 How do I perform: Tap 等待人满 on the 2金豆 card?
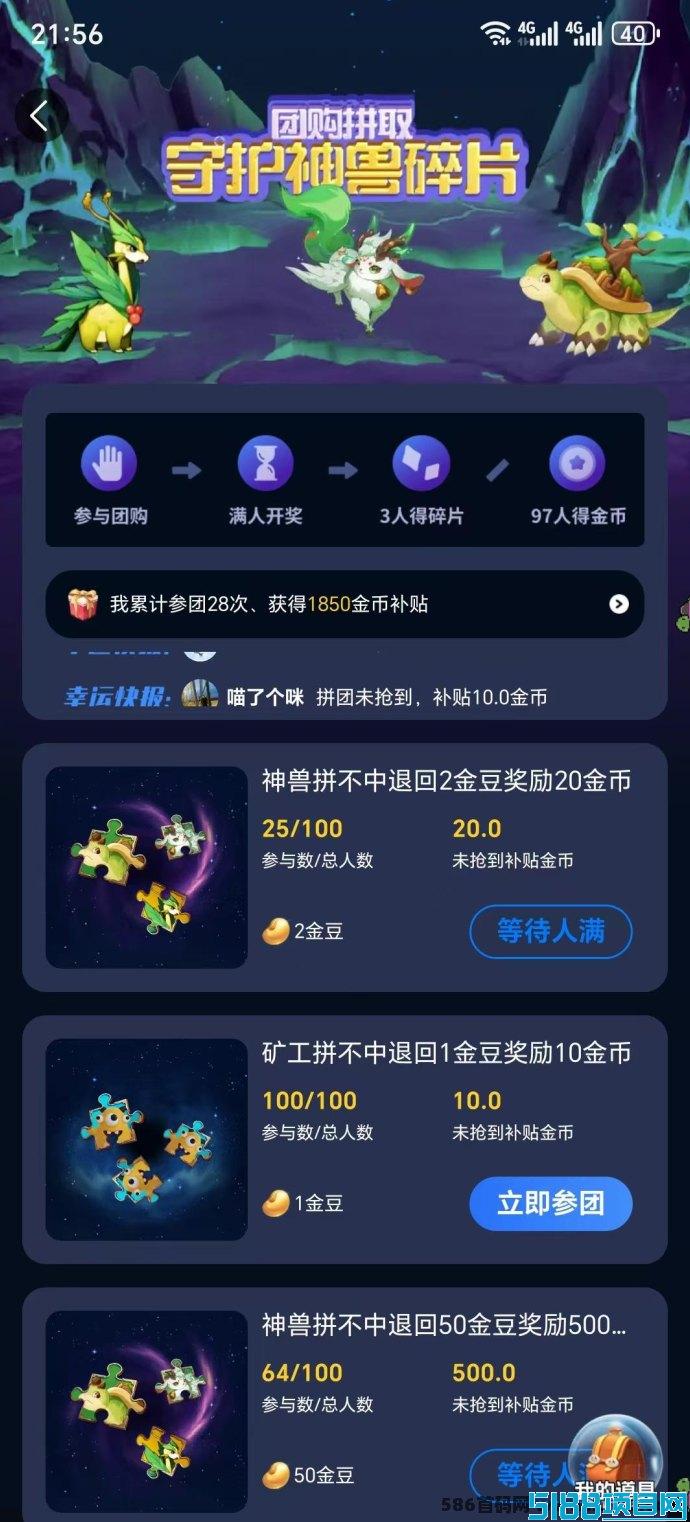(x=550, y=932)
